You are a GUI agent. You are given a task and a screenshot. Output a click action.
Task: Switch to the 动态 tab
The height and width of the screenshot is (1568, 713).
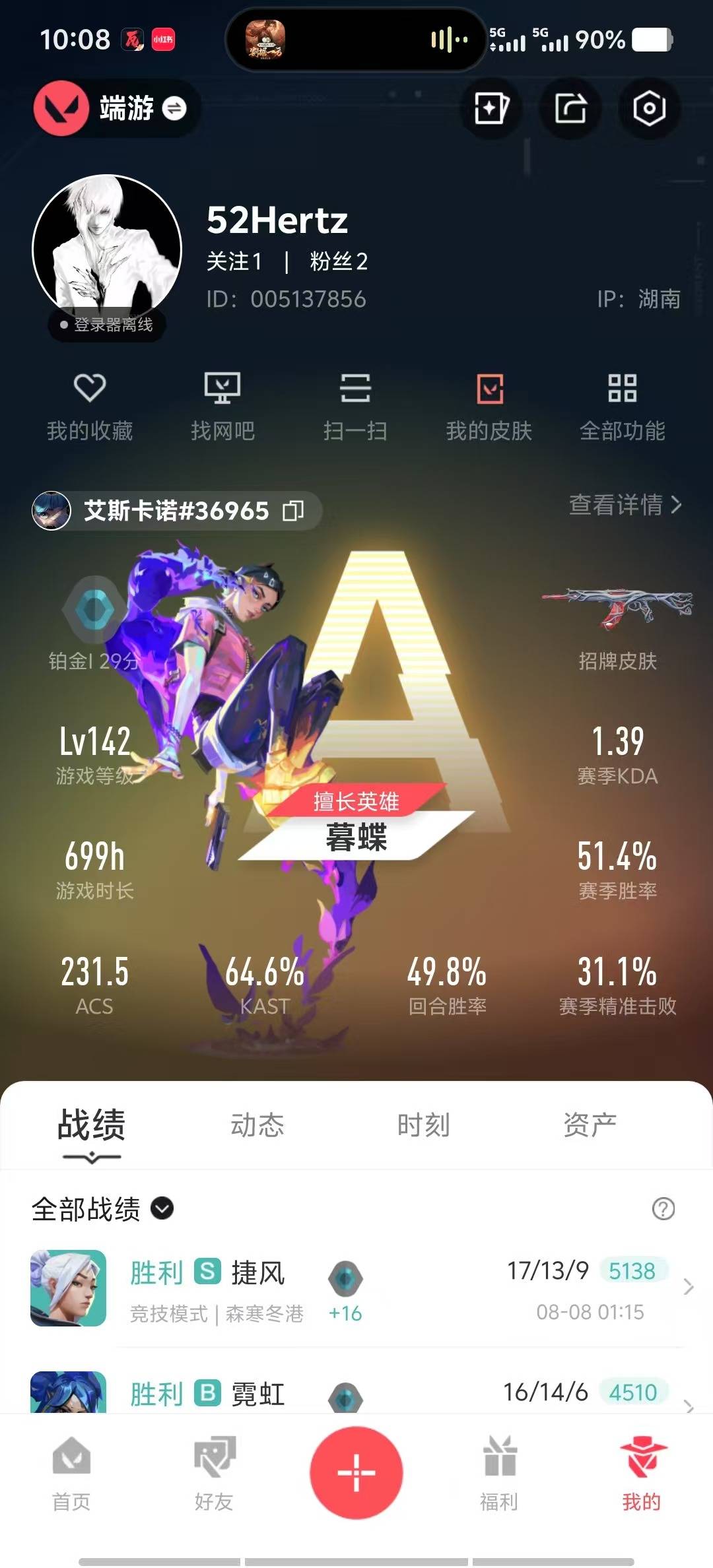pyautogui.click(x=257, y=1125)
